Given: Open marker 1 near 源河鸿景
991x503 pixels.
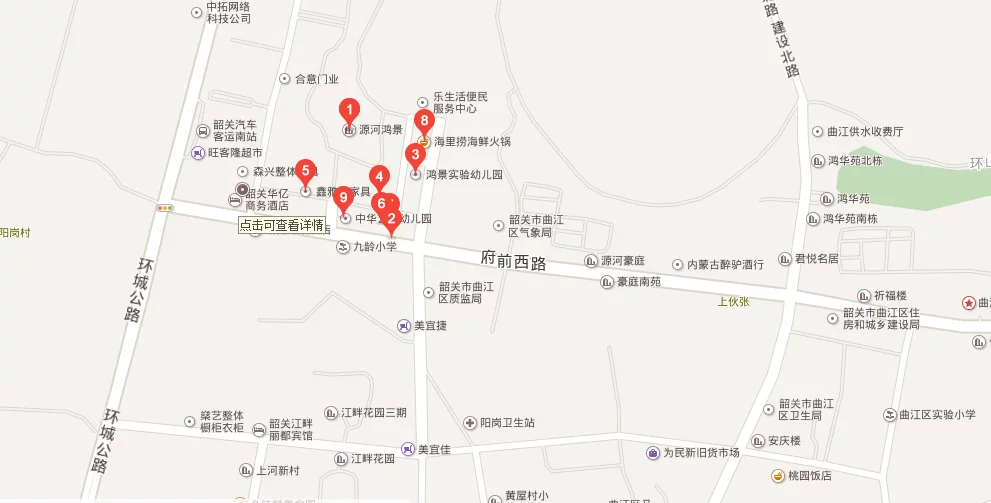Looking at the screenshot, I should pos(349,109).
